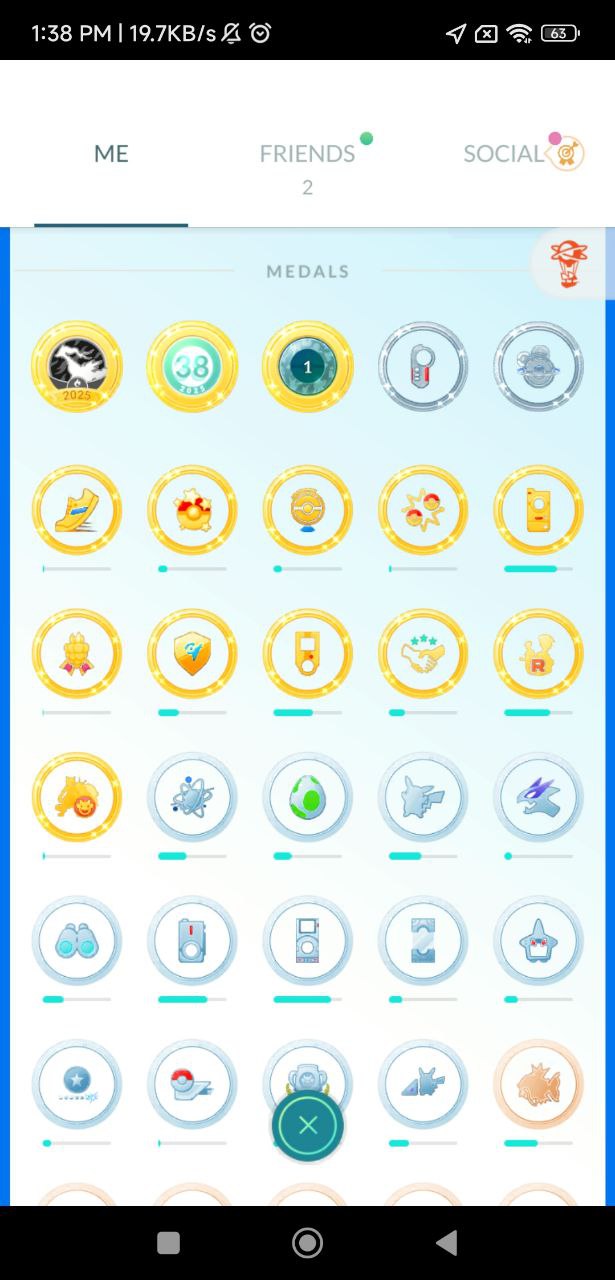This screenshot has width=615, height=1280.
Task: Open the gold handshake medal
Action: click(x=423, y=655)
